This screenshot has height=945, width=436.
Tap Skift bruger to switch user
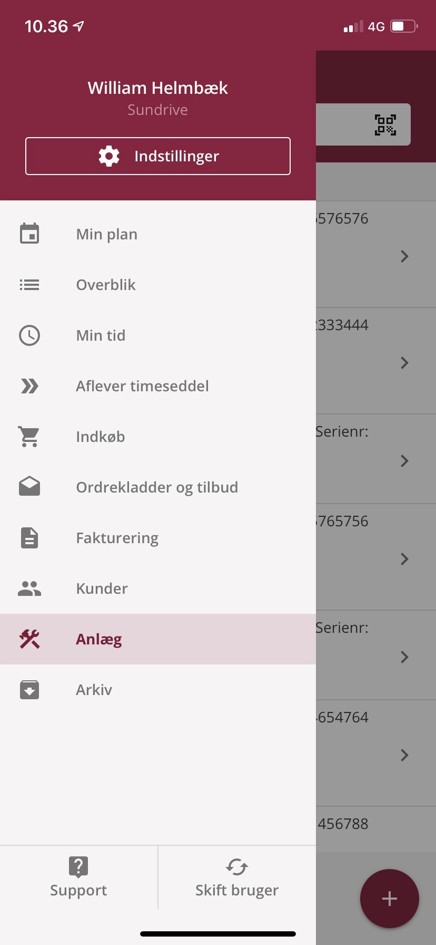[236, 878]
